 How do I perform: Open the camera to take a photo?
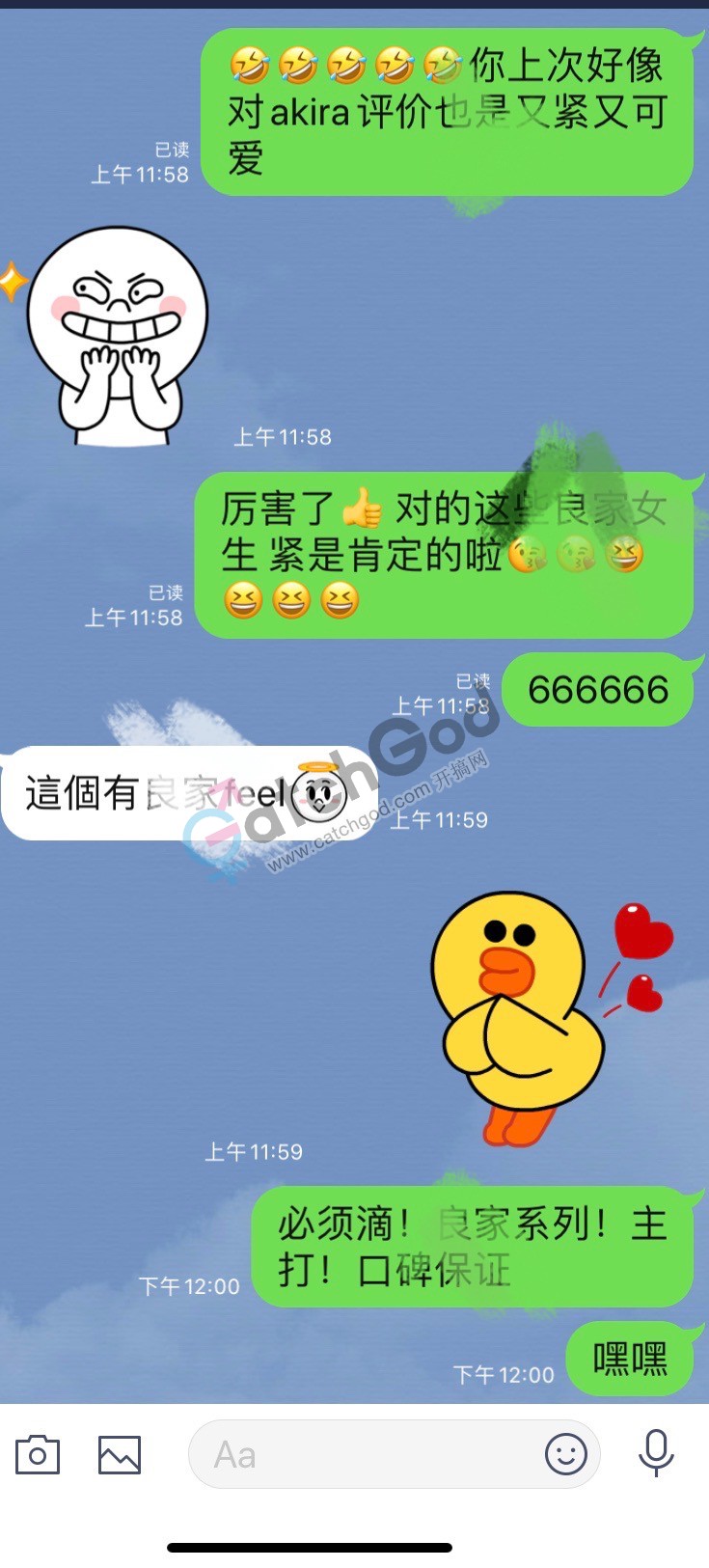coord(38,1454)
